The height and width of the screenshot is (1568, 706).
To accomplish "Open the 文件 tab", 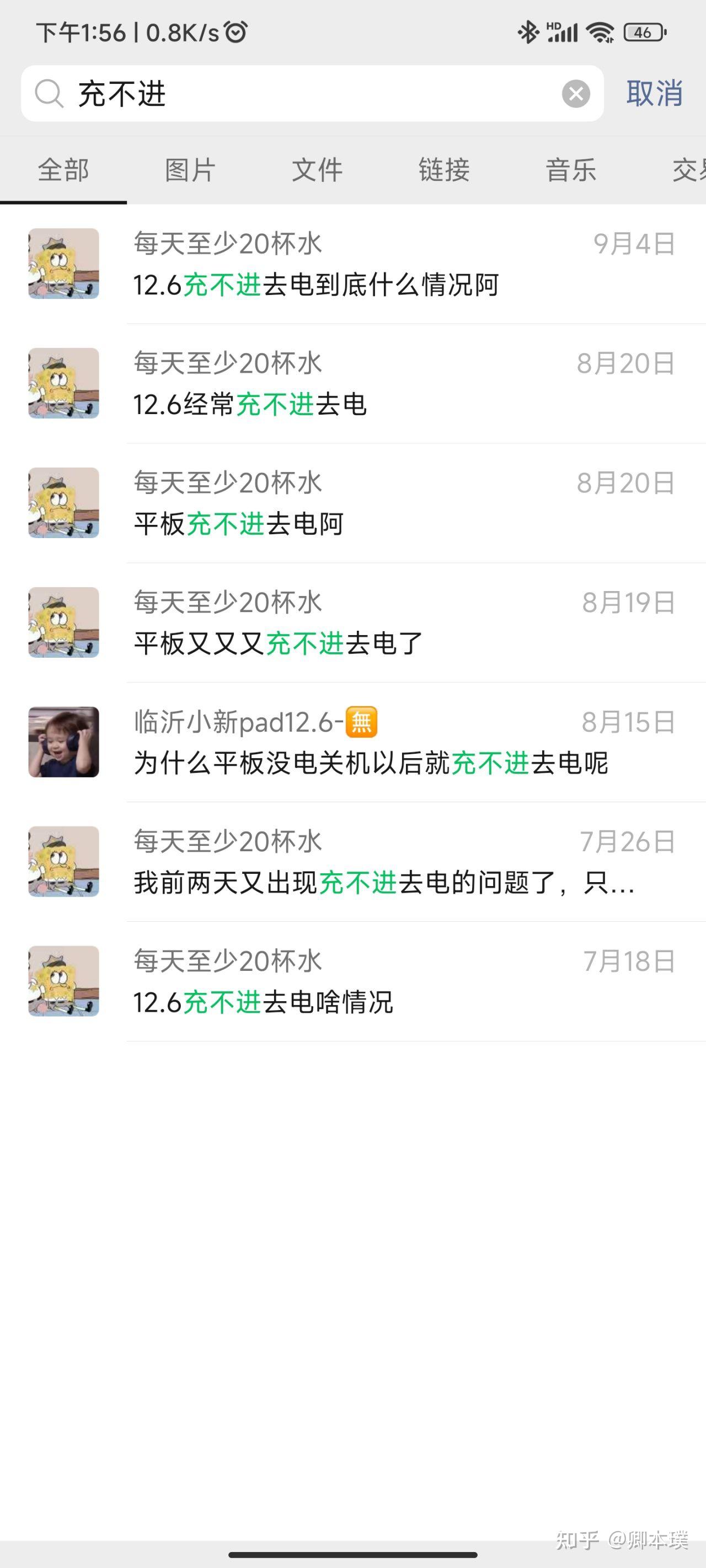I will coord(317,170).
